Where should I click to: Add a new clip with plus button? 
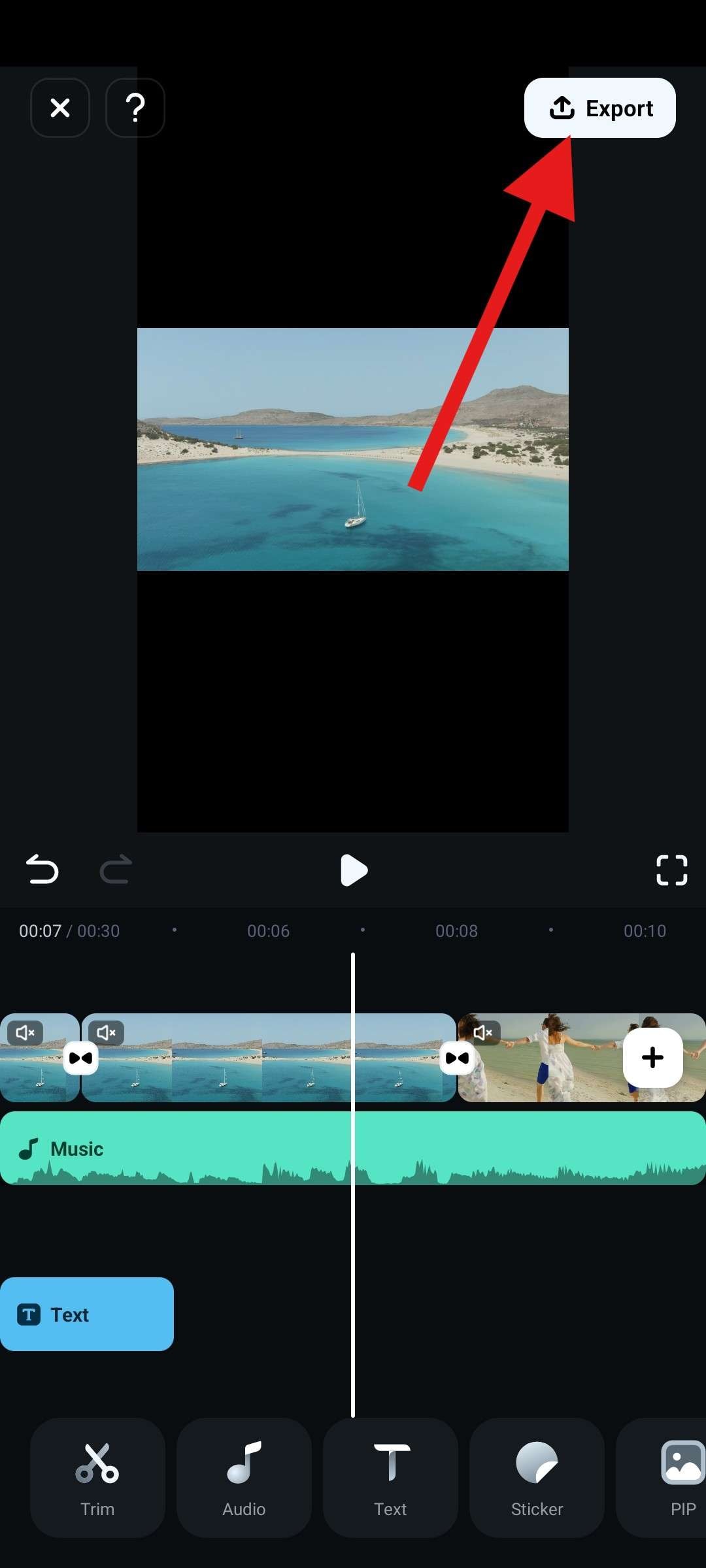652,1057
